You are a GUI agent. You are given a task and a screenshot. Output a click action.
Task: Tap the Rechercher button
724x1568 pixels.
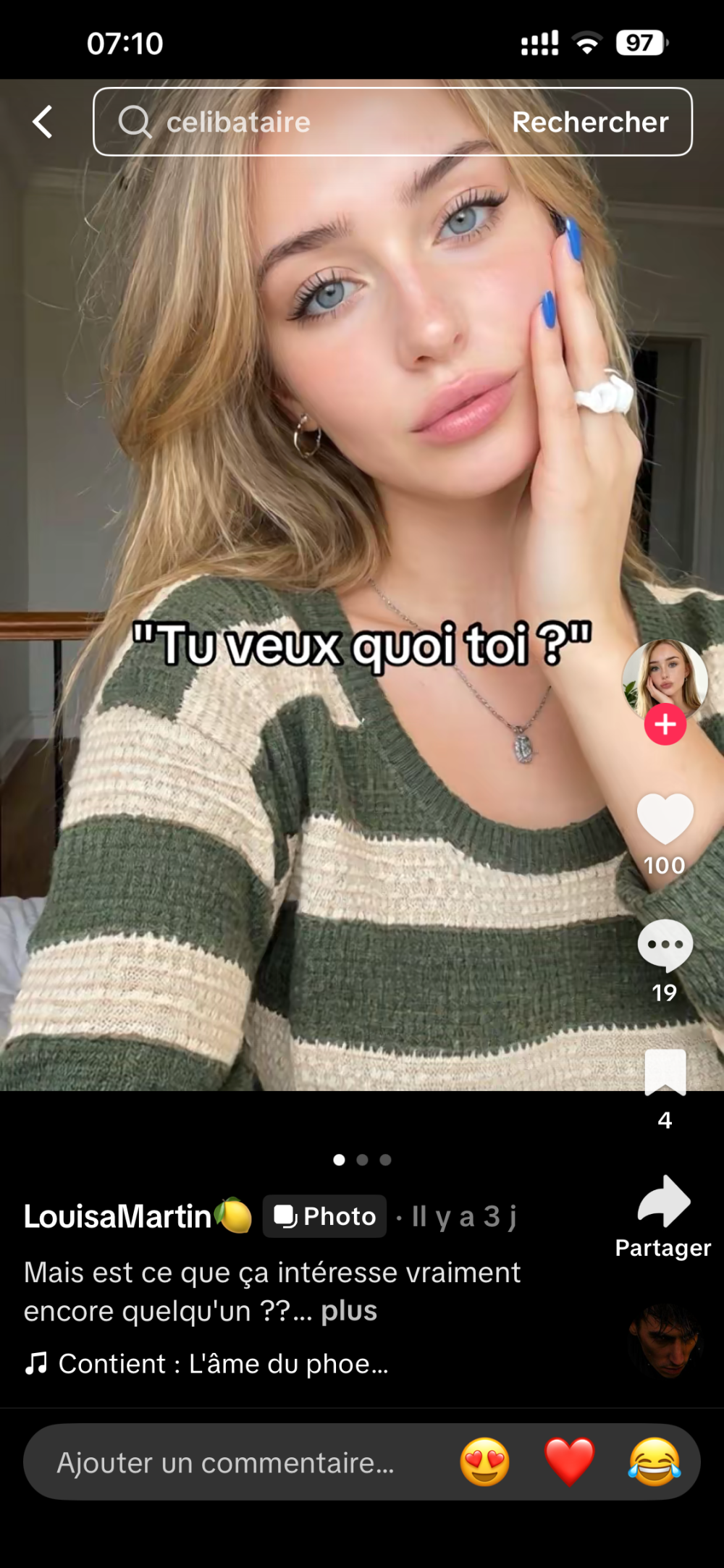tap(590, 122)
